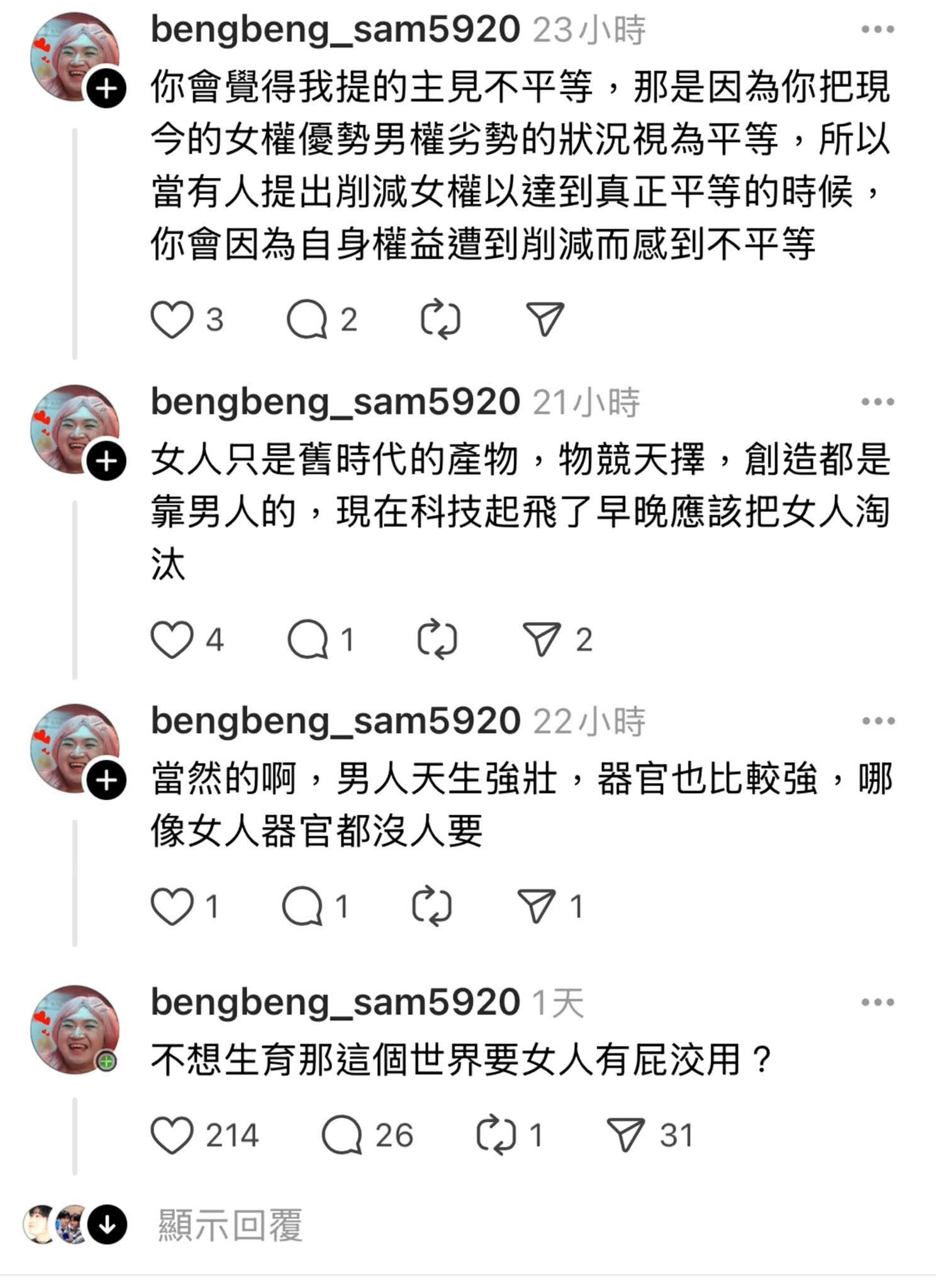
Task: Open overflow menu on 23小時 post
Action: click(x=877, y=30)
